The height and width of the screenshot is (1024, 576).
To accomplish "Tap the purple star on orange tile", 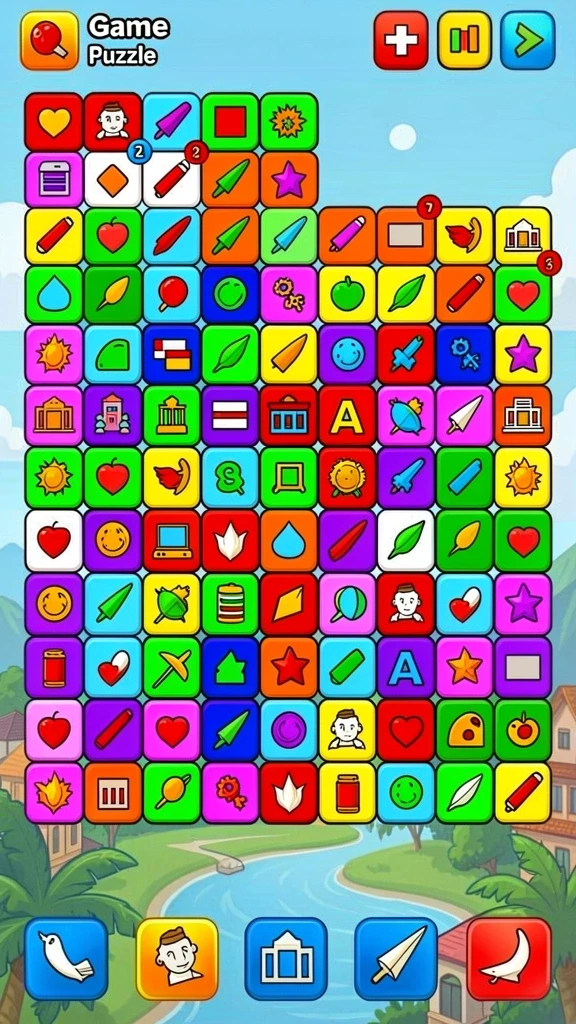I will click(x=289, y=180).
